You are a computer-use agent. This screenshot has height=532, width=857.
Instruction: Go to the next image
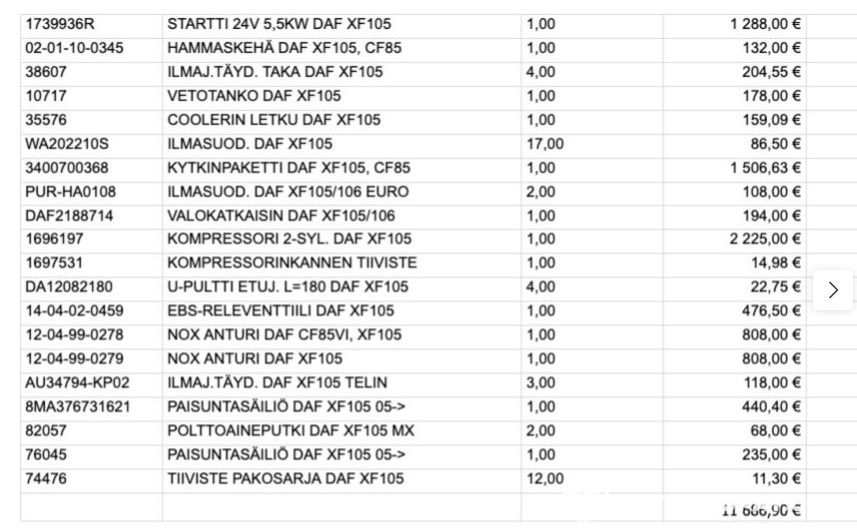click(x=833, y=290)
